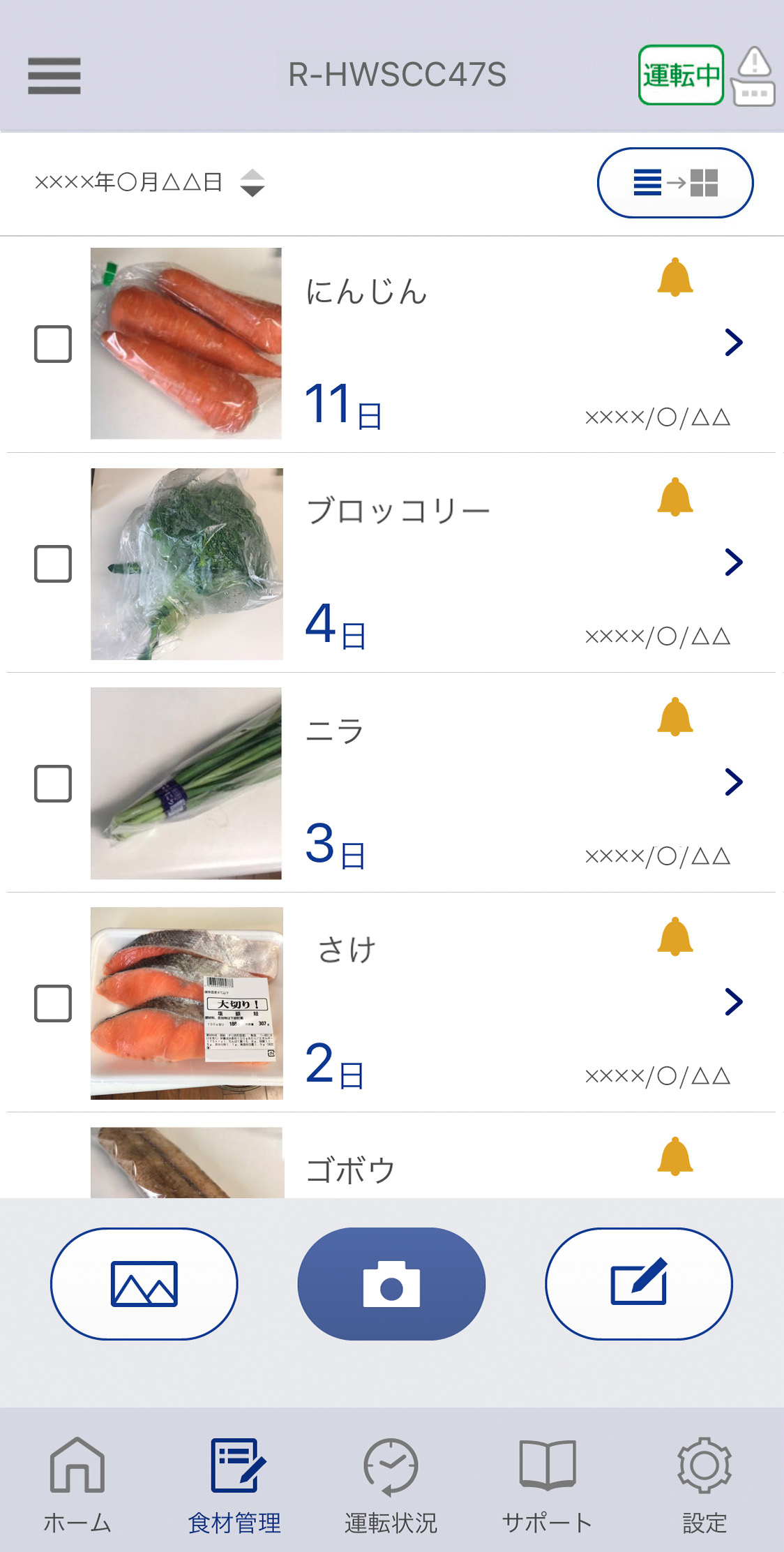784x1552 pixels.
Task: Add food from photo gallery
Action: [x=144, y=1284]
